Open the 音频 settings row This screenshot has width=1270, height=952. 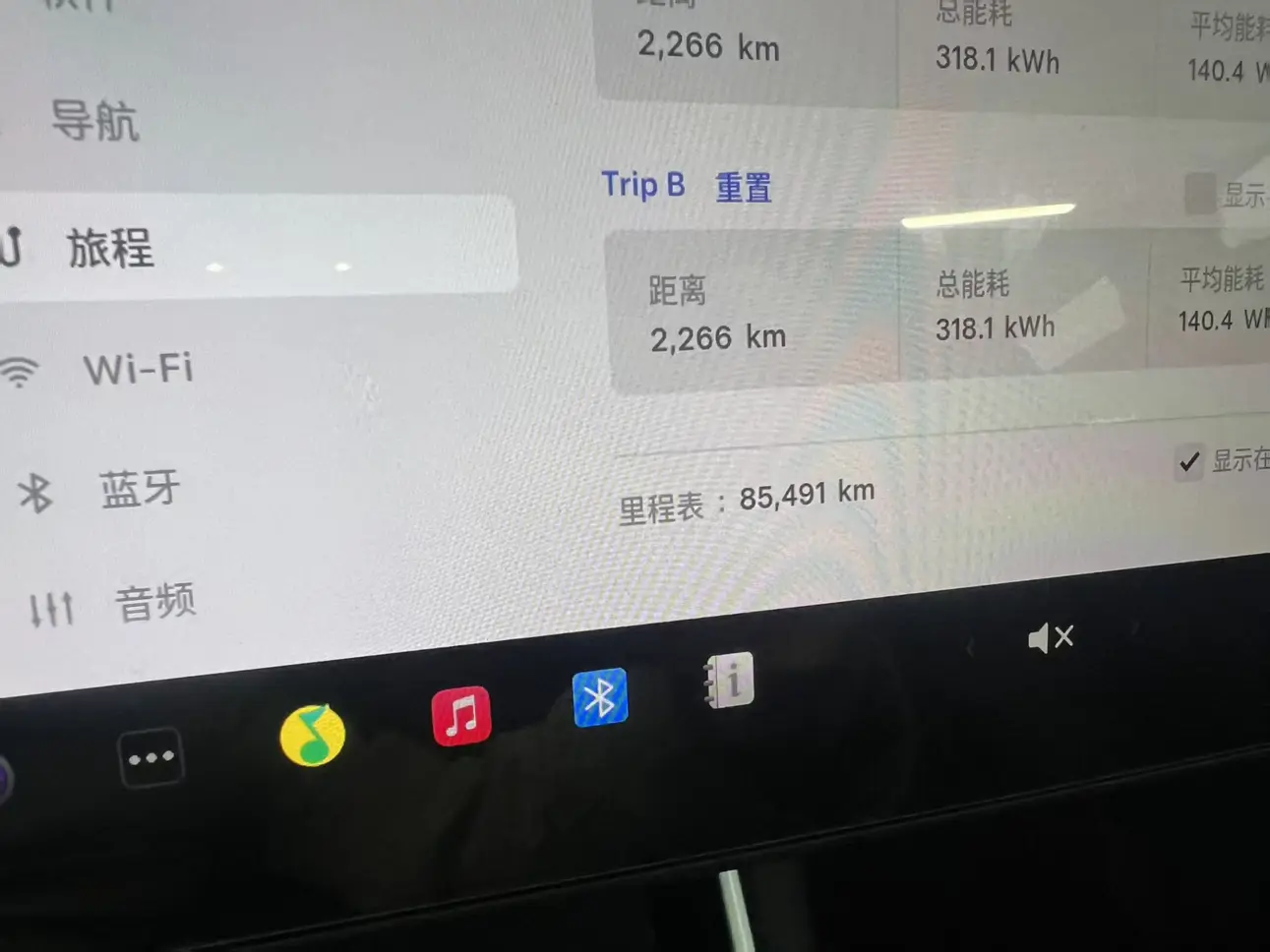coord(154,602)
